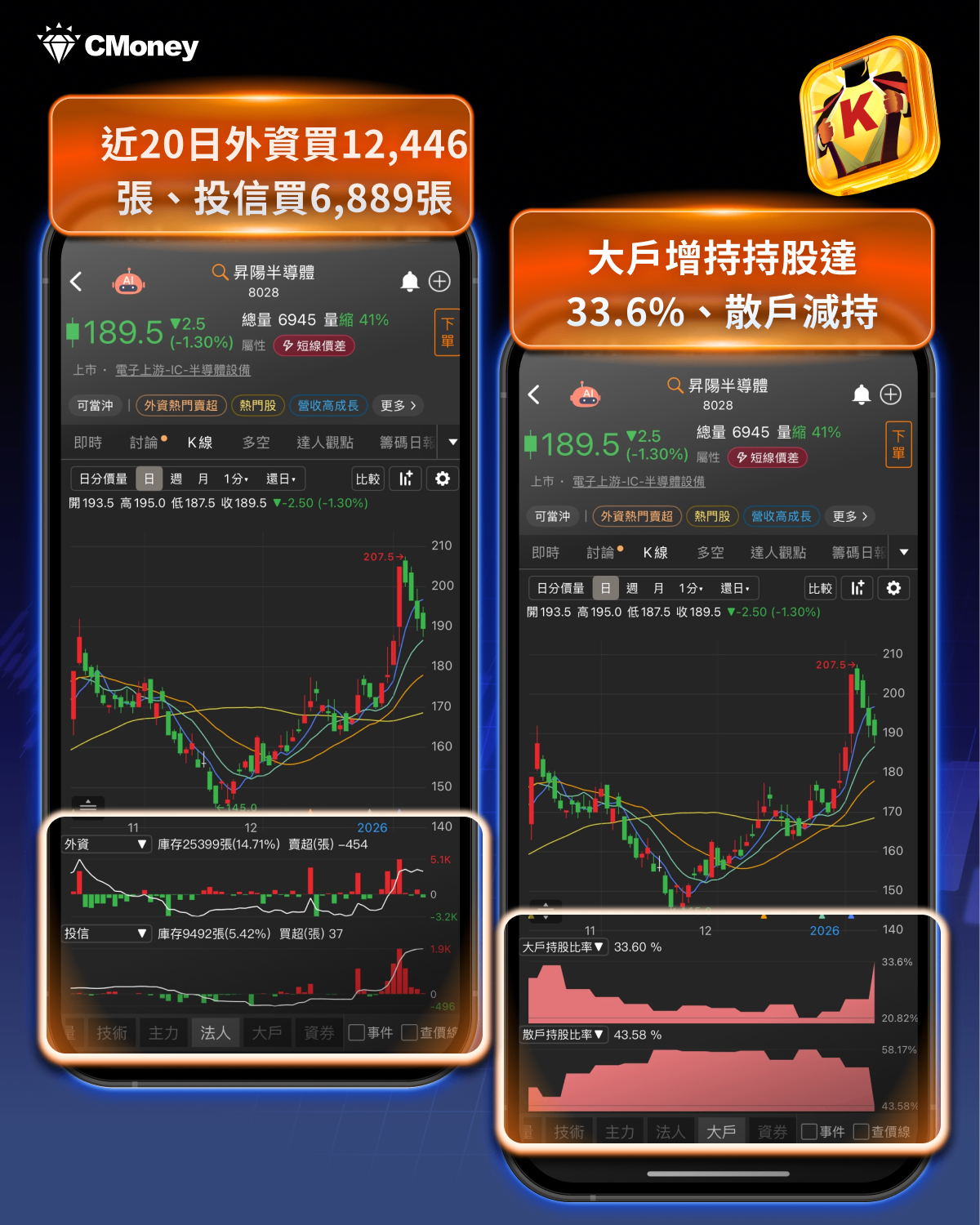This screenshot has width=980, height=1225.
Task: Tap the back arrow on the stock page
Action: point(76,281)
